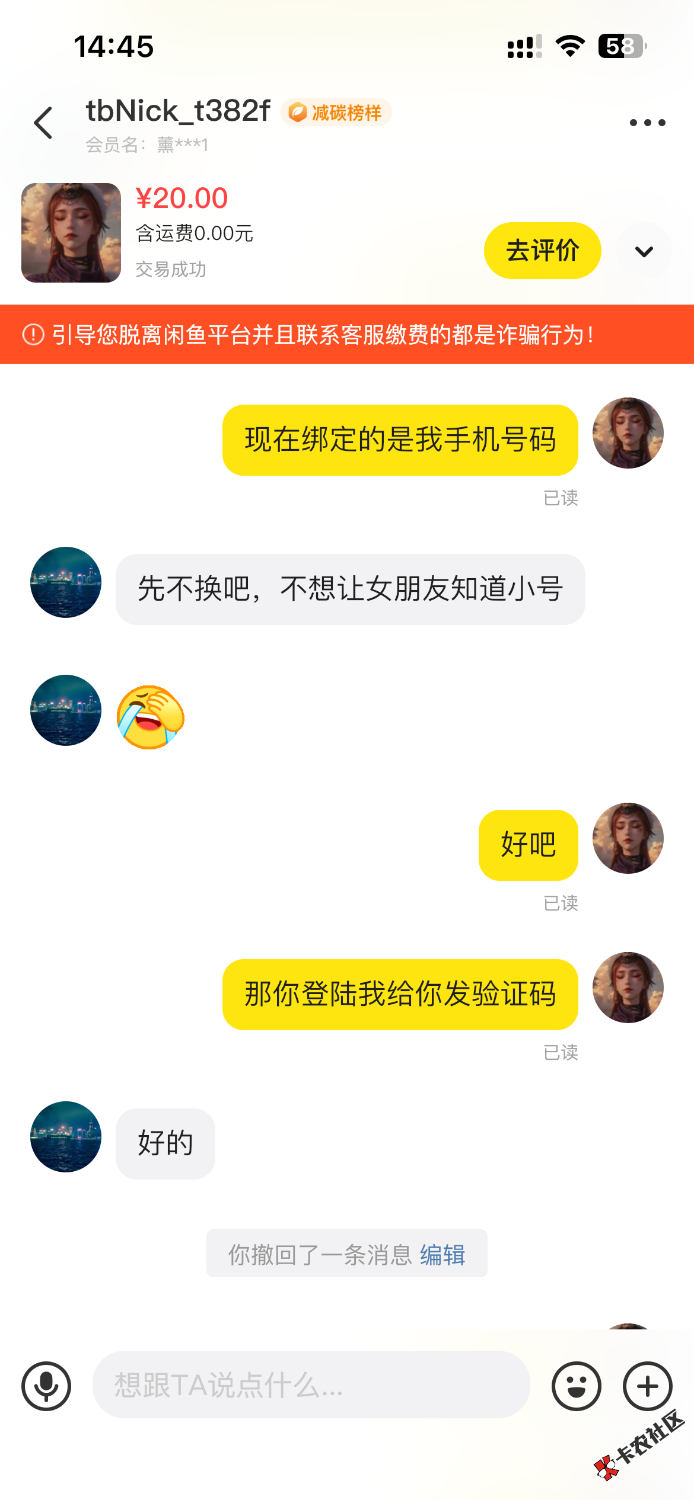Tap the 编辑 link for recalled message

[x=442, y=1254]
